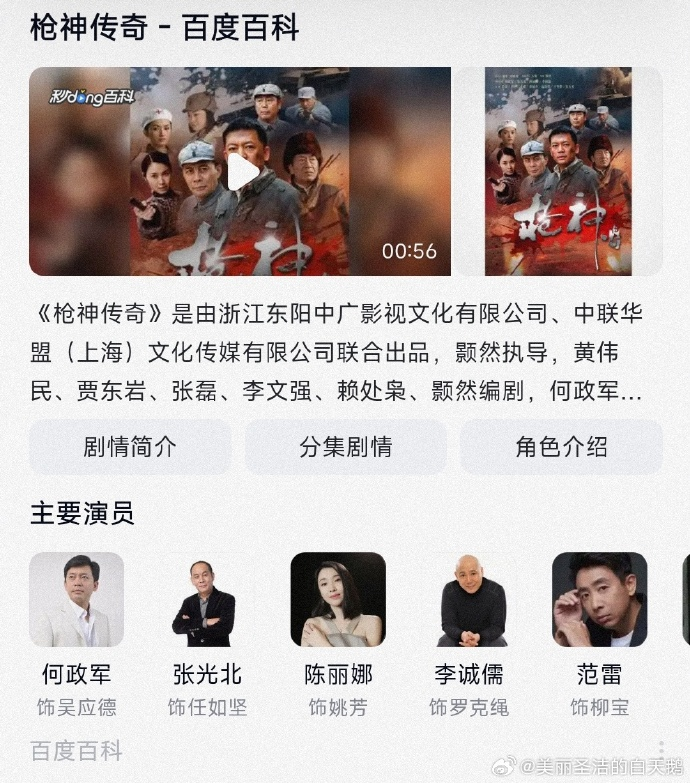Play the 00:56 video clip
This screenshot has width=690, height=783.
[x=240, y=172]
